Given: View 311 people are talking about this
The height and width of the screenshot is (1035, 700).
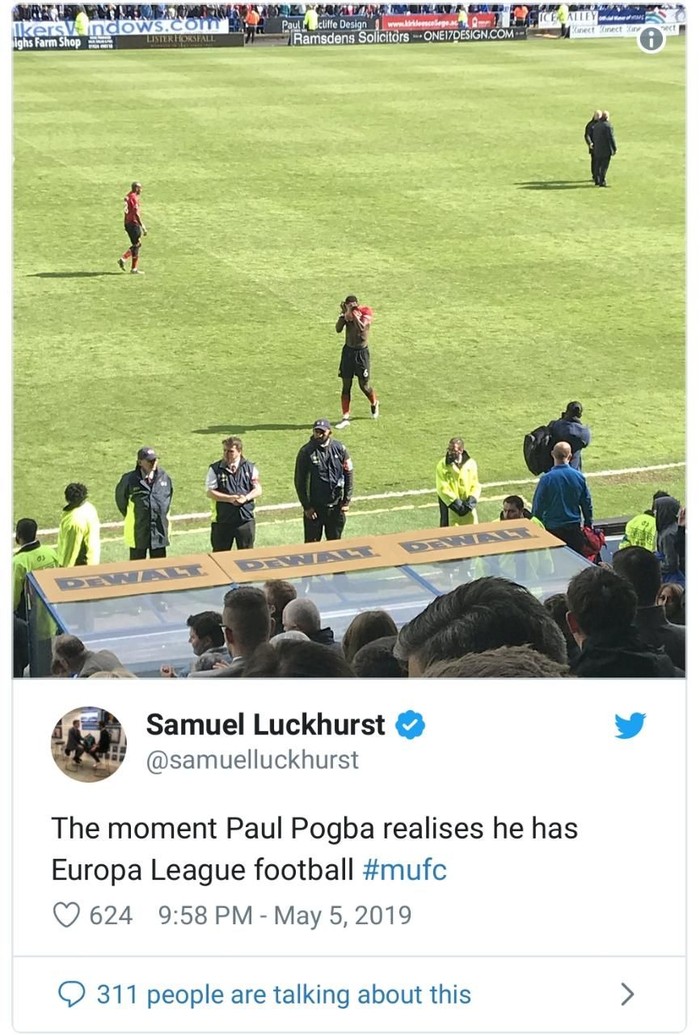Looking at the screenshot, I should pyautogui.click(x=283, y=994).
